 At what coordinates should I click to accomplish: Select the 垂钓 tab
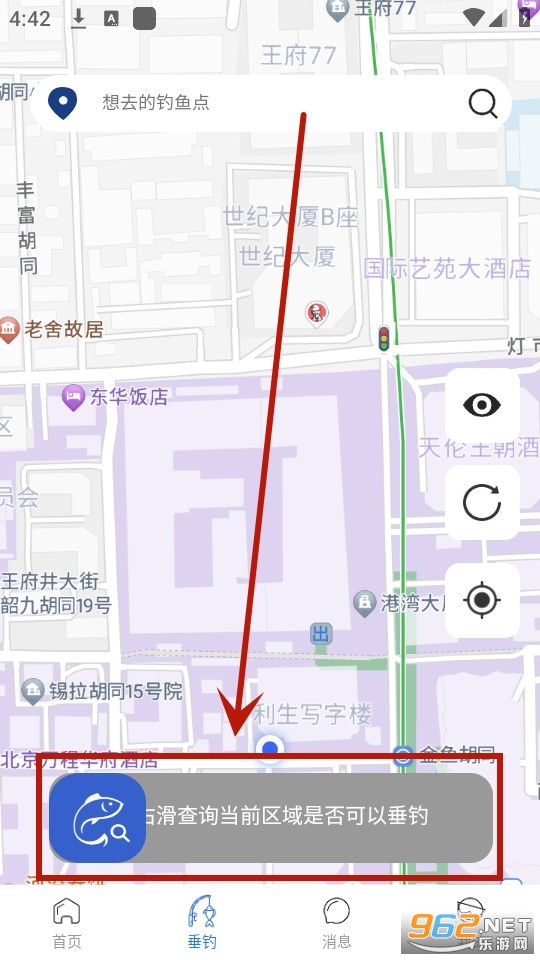202,922
